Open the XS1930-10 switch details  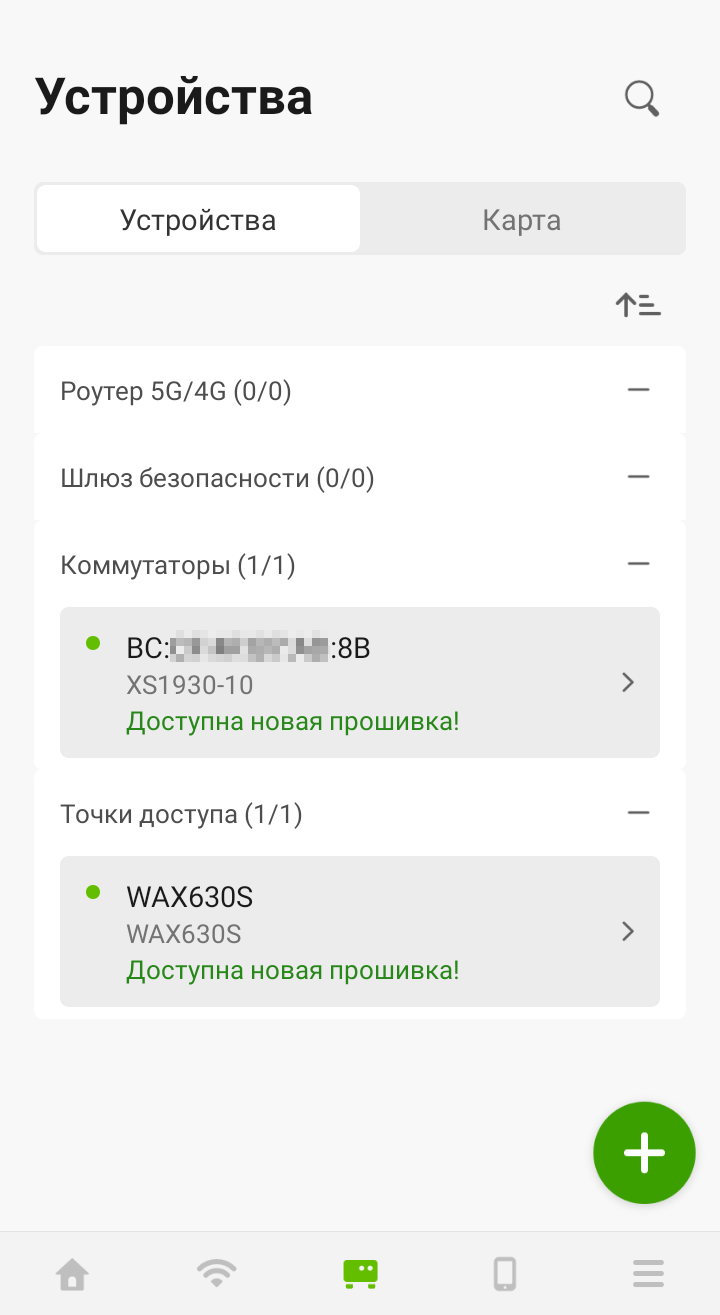(x=360, y=682)
